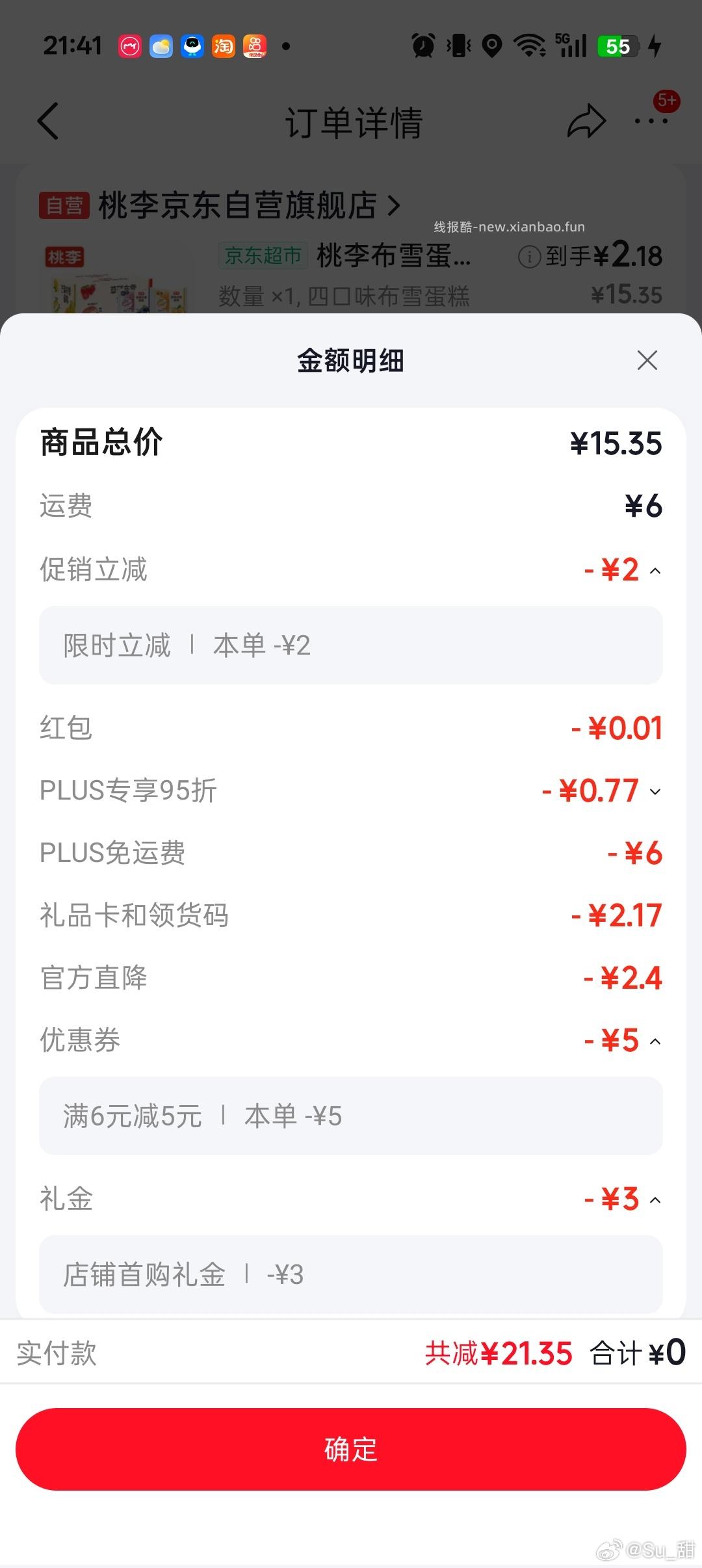Screen dimensions: 702x1568
Task: Tap the 限时立减 本单-¥2 detail row
Action: tap(351, 646)
